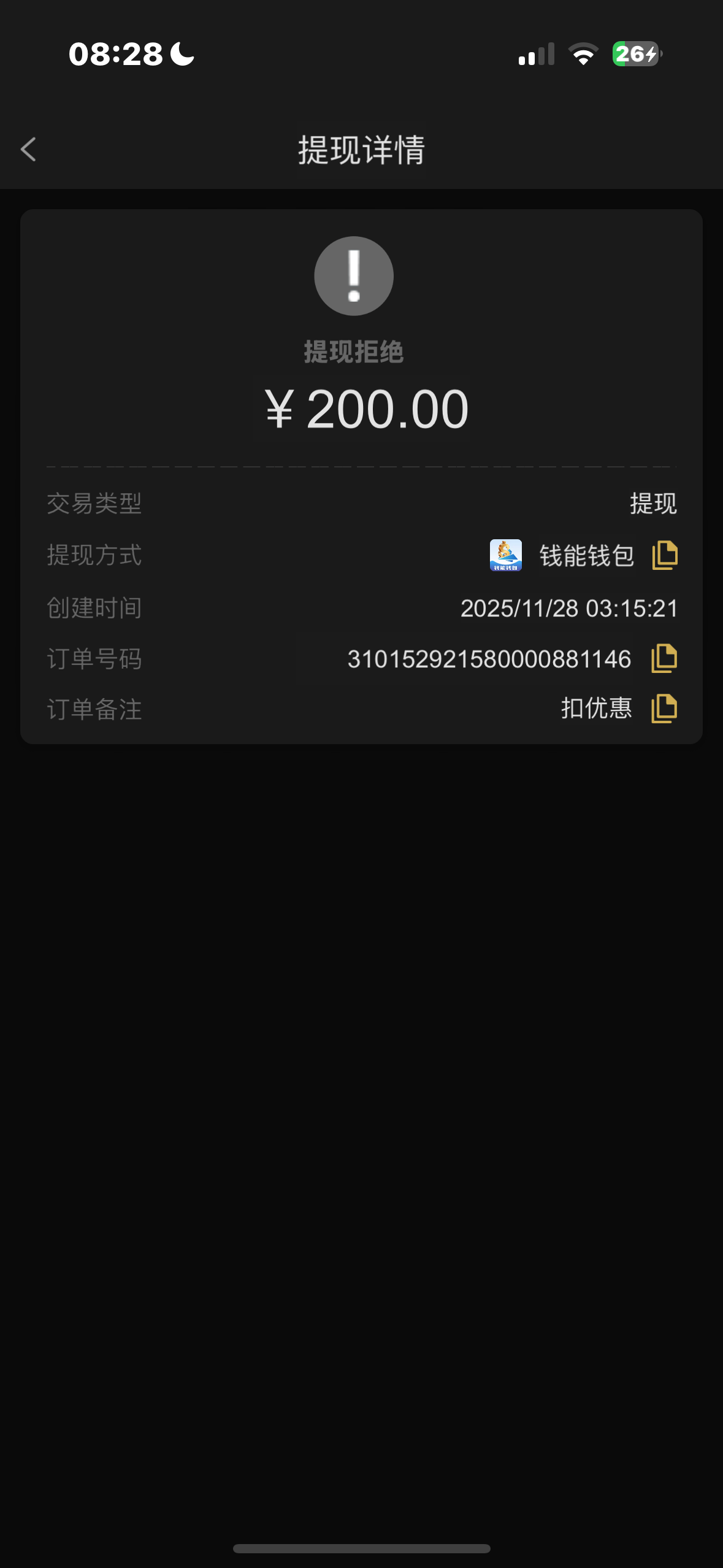
Task: Tap the Wi-Fi status icon
Action: 583,55
